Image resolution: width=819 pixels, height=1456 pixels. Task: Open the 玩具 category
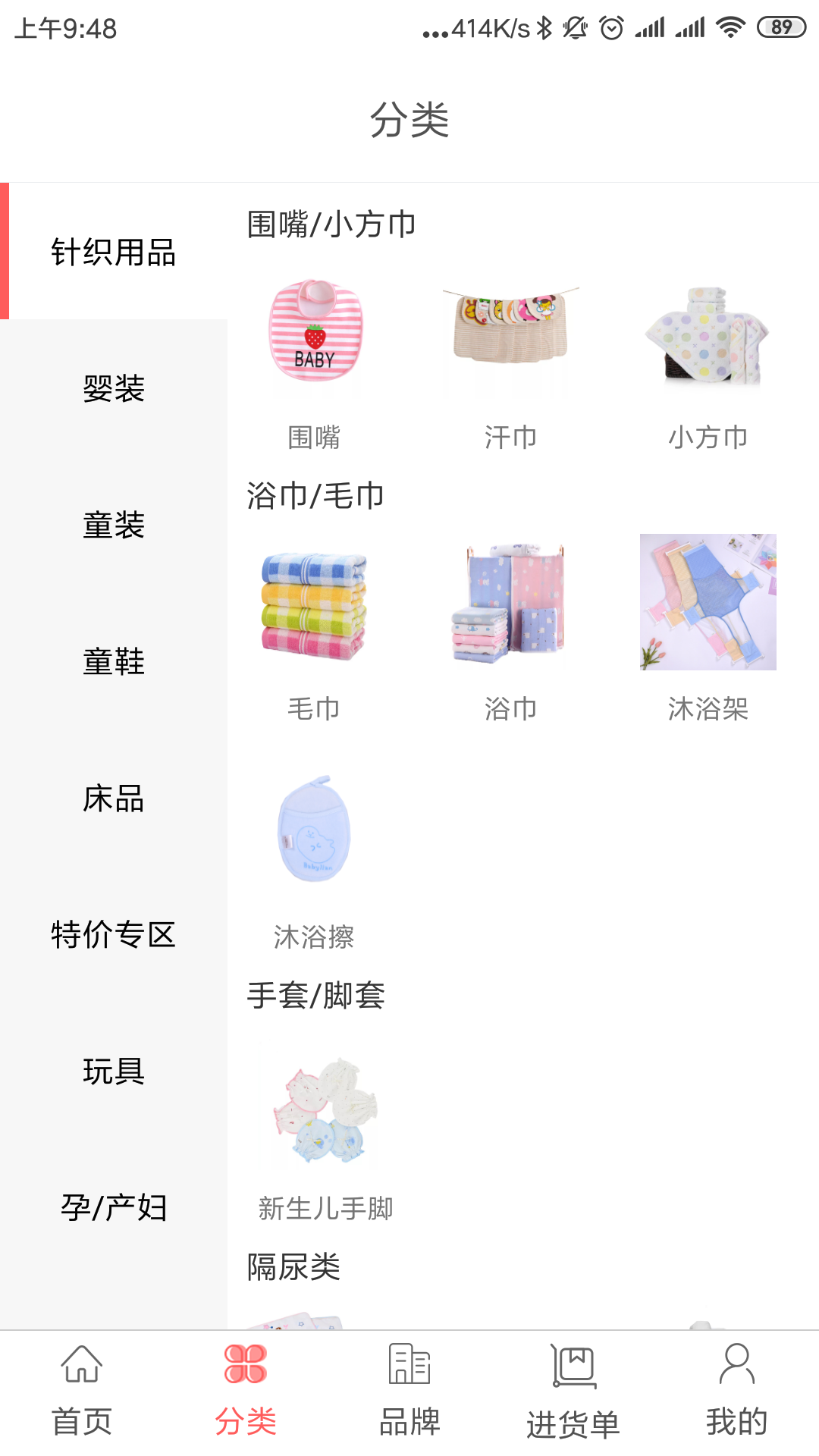point(114,1071)
